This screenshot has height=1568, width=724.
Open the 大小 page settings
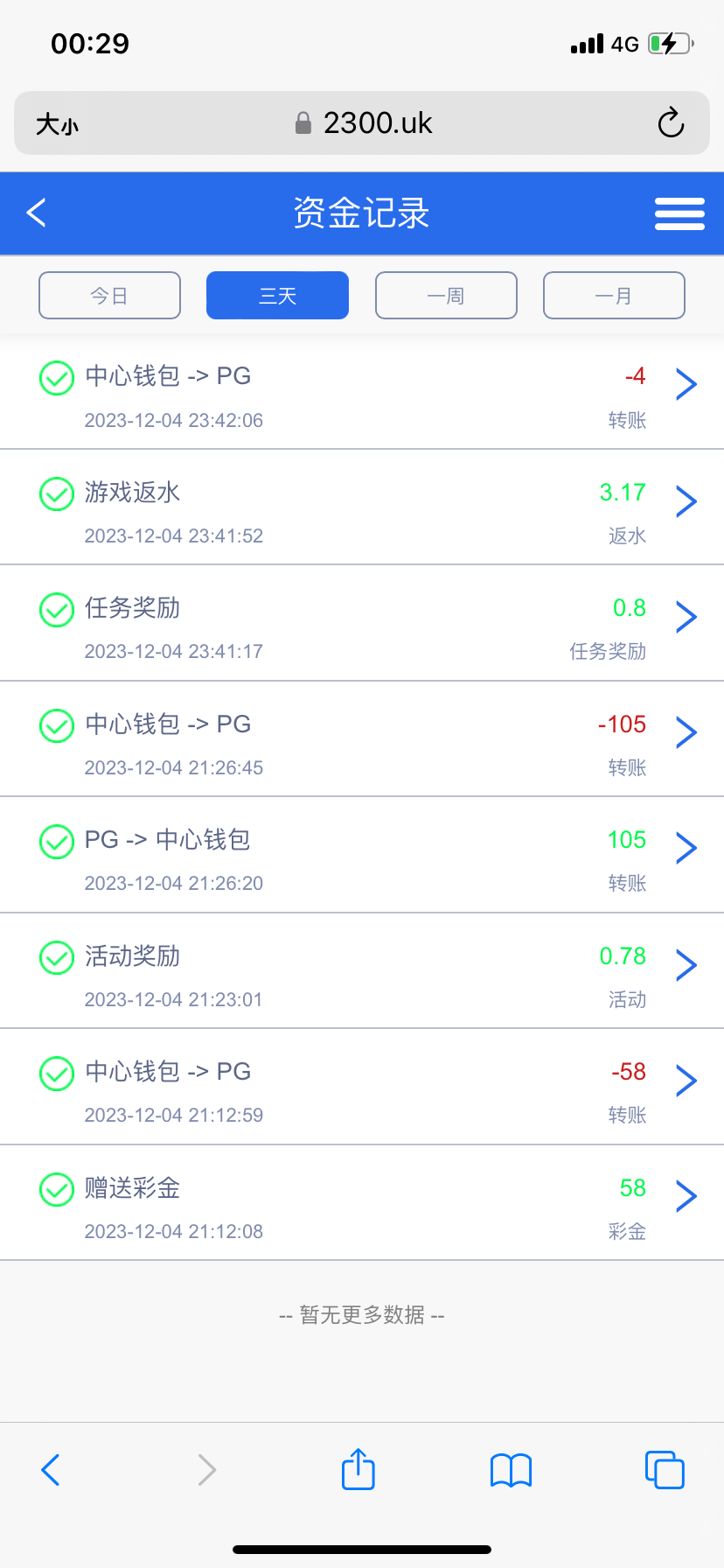coord(57,124)
